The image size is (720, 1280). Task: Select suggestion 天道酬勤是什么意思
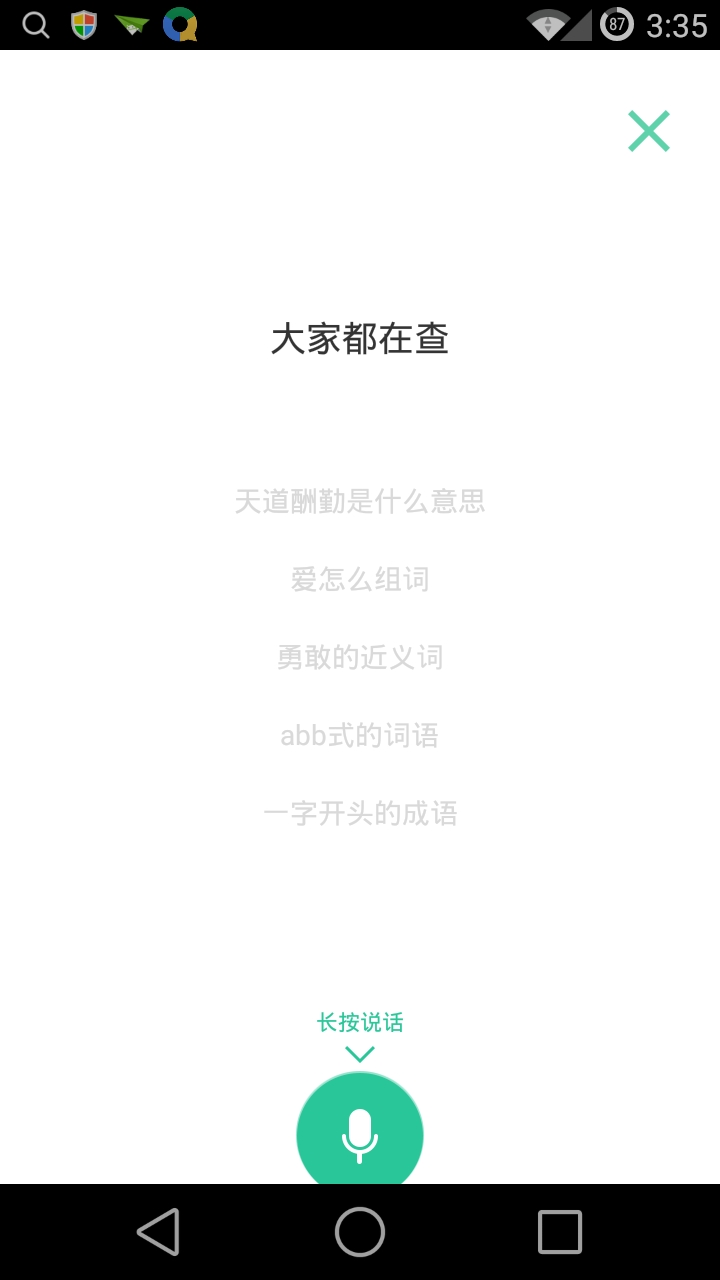pos(360,501)
